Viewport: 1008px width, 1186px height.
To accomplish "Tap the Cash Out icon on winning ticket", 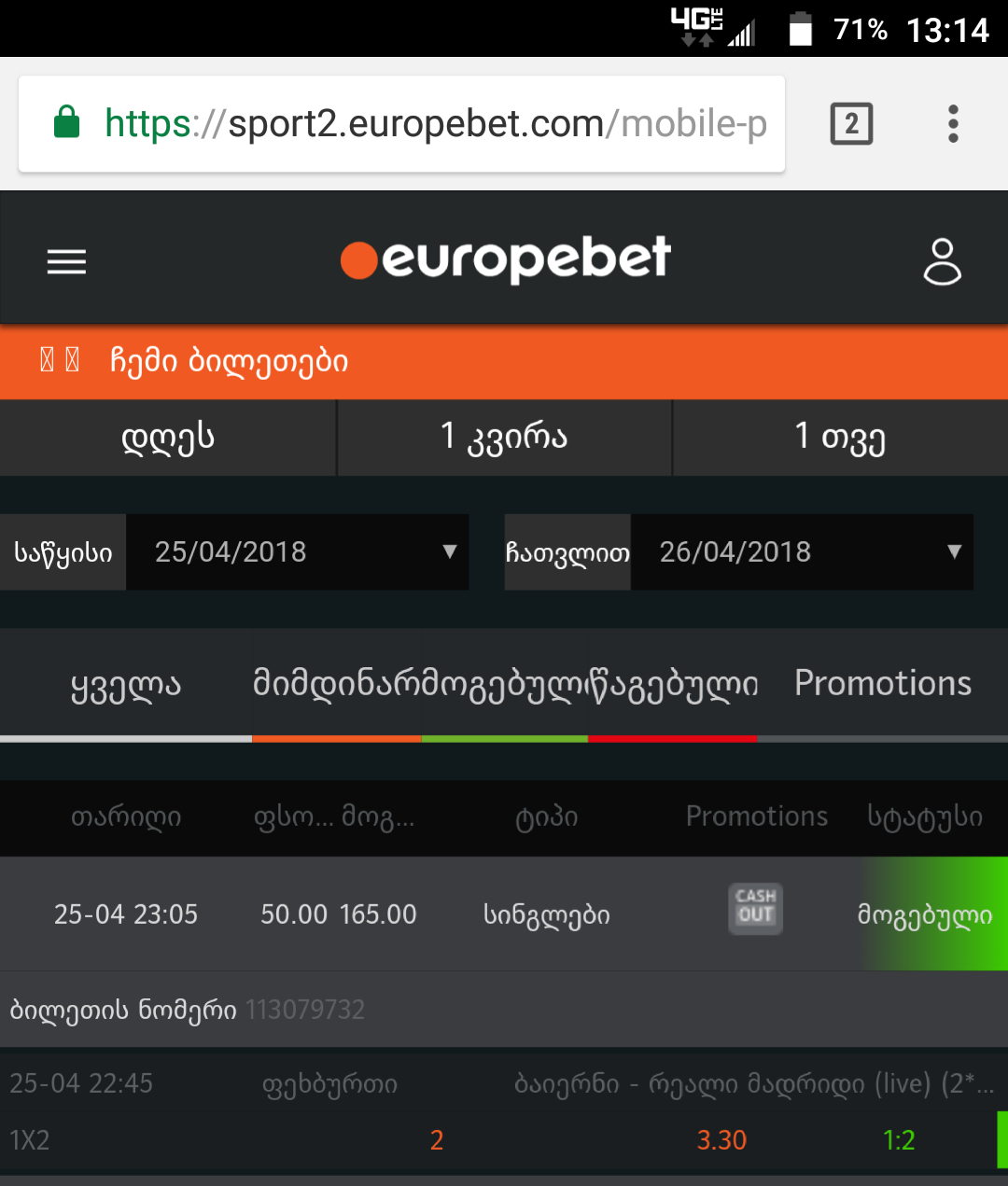I will [x=755, y=909].
